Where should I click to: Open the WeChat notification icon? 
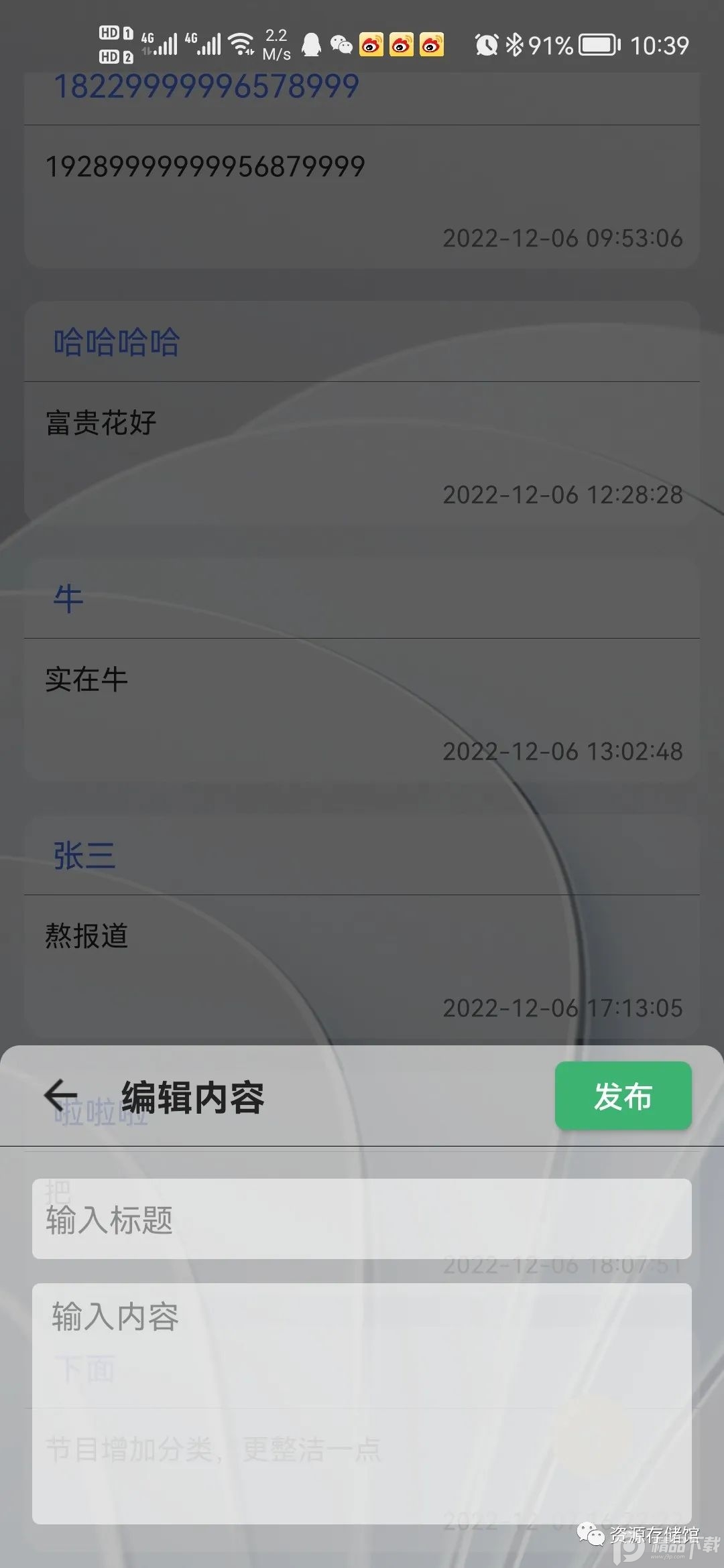click(341, 46)
